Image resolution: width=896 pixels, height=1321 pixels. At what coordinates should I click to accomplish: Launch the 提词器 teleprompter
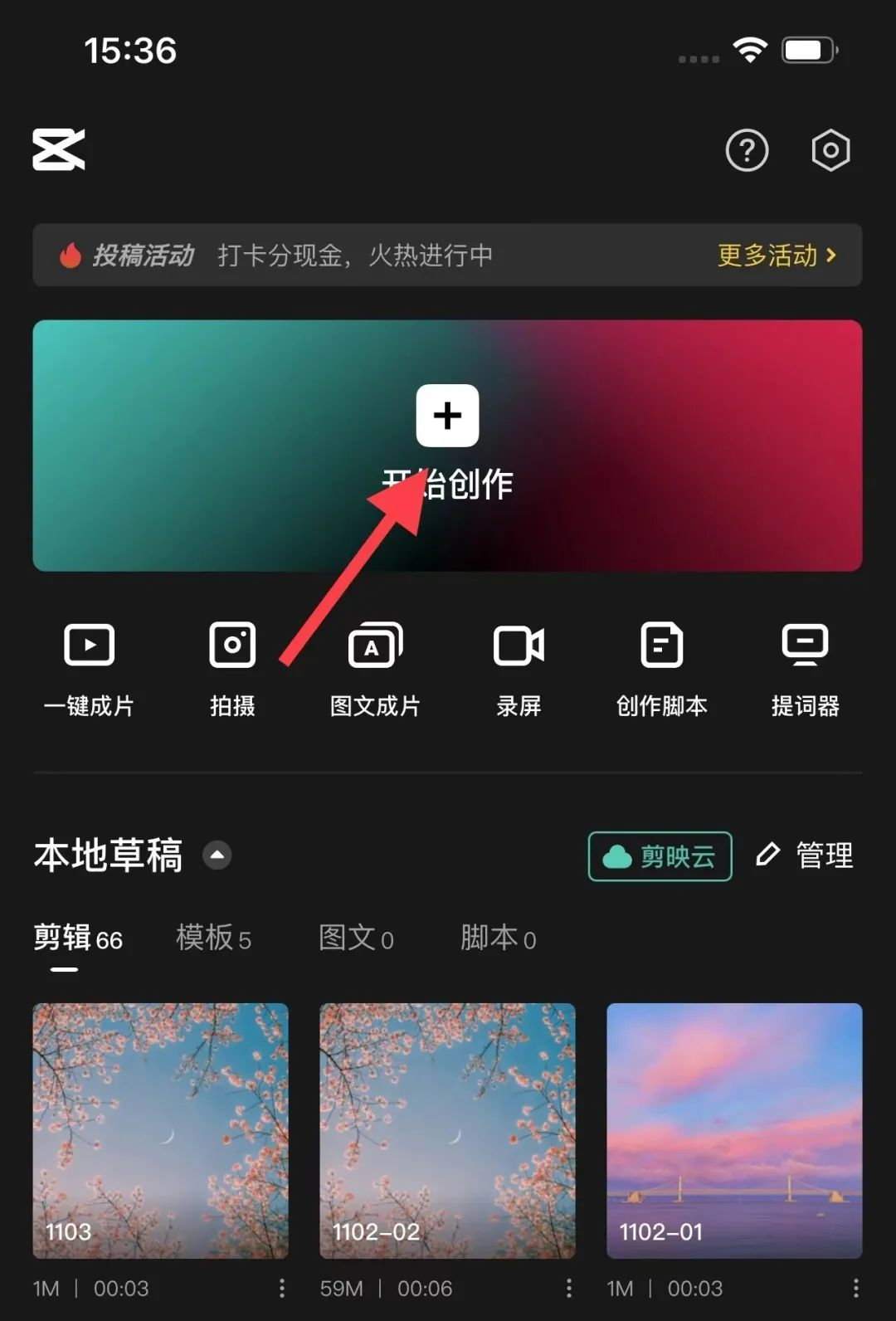coord(804,668)
